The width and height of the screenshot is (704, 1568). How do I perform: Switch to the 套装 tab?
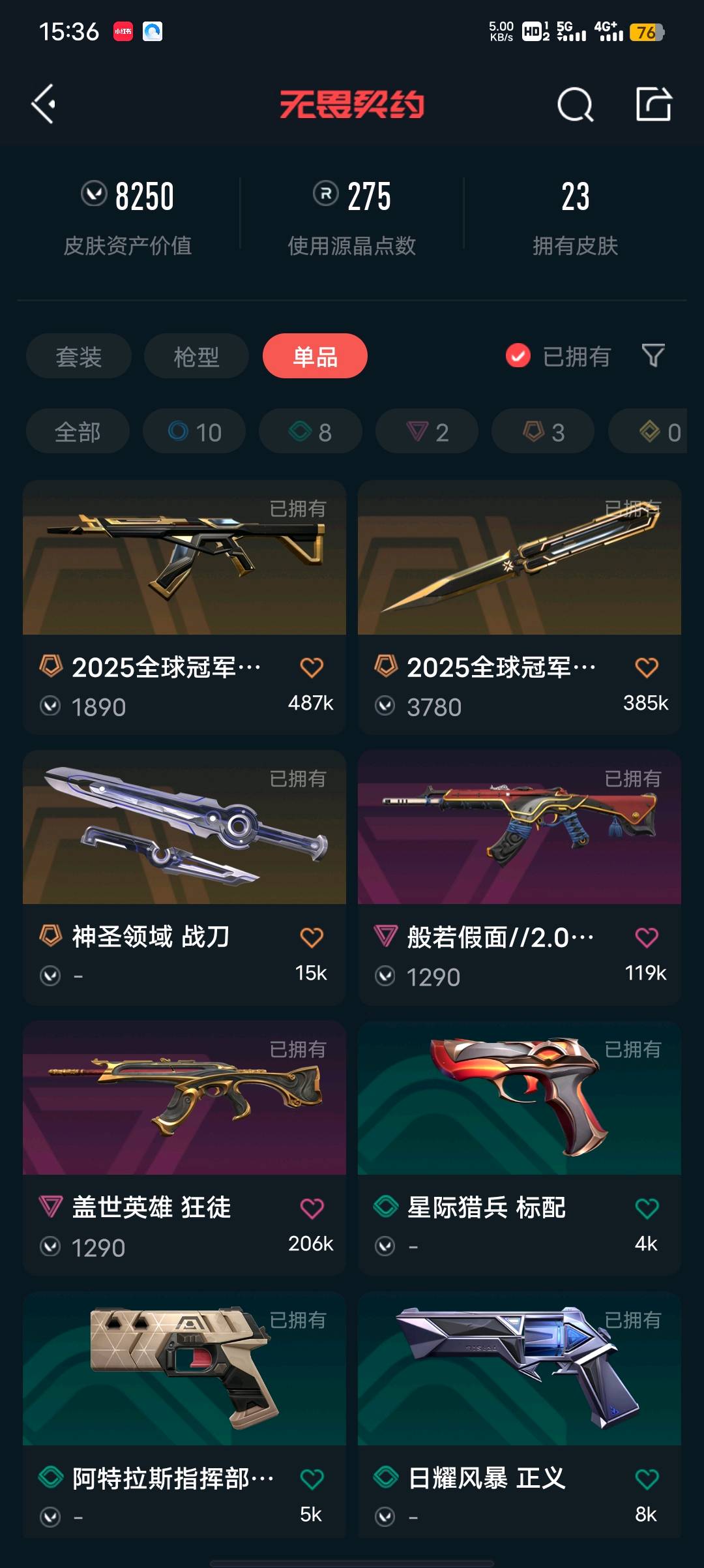click(x=78, y=356)
